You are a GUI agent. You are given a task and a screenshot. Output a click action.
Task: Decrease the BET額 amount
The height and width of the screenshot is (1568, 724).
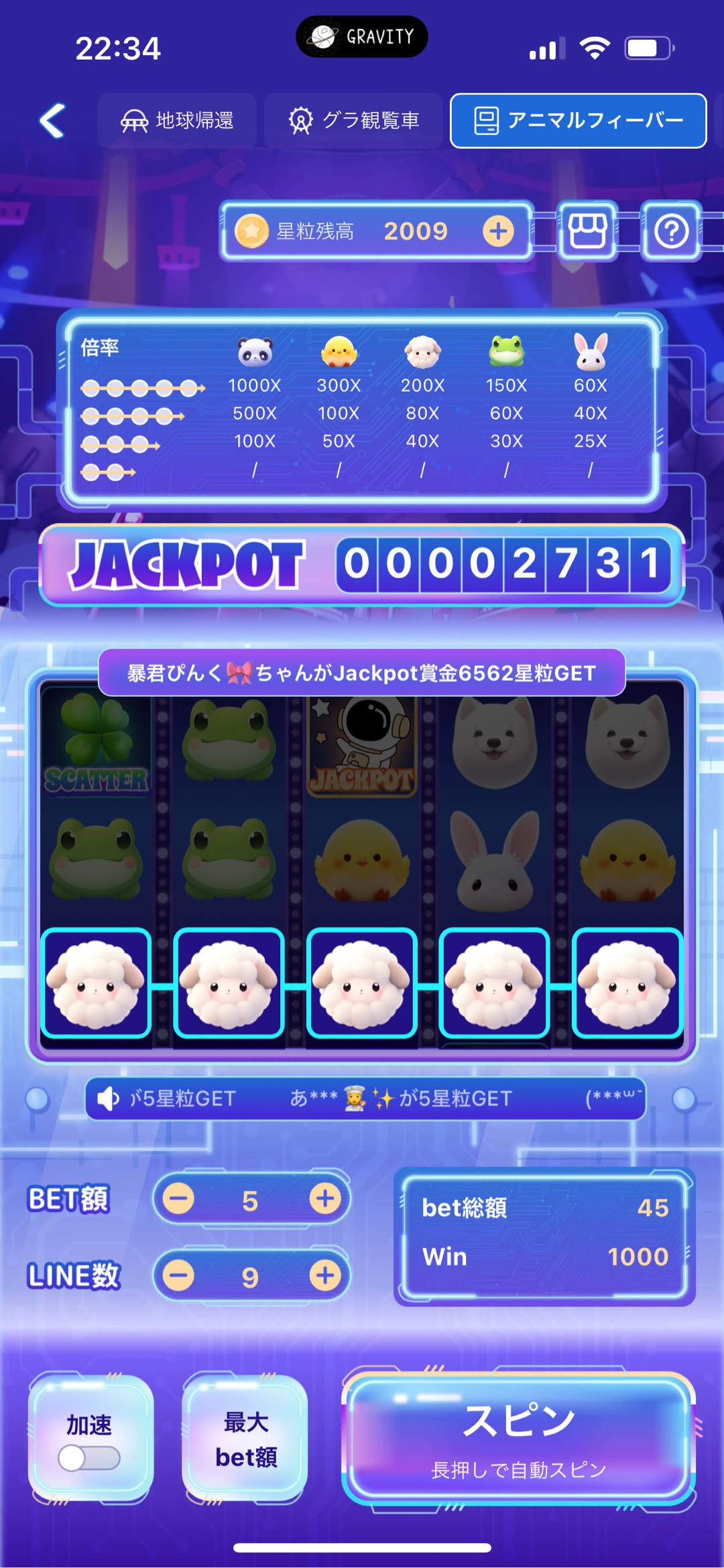pyautogui.click(x=179, y=1198)
